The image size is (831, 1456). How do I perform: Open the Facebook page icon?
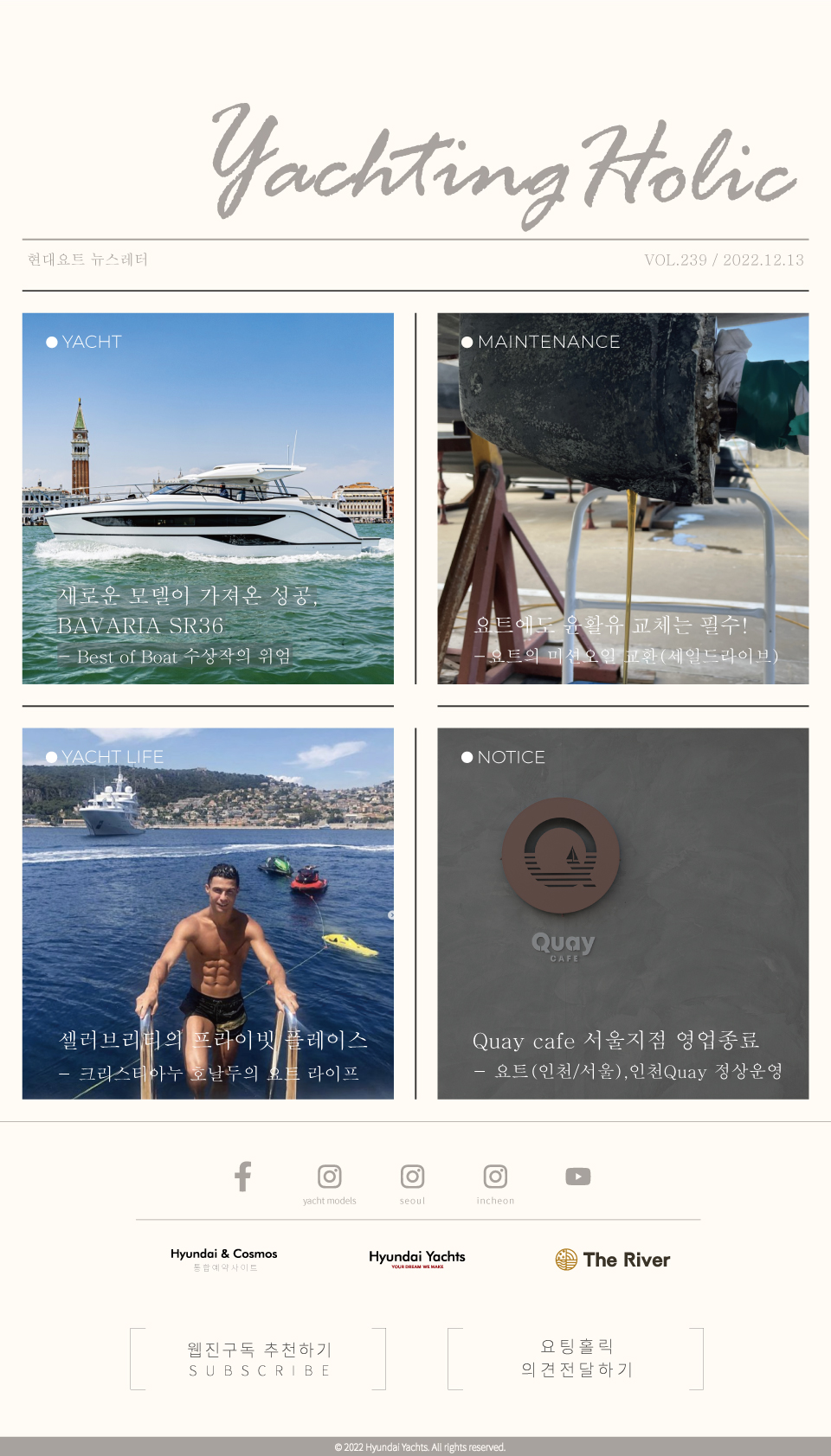tap(243, 1177)
